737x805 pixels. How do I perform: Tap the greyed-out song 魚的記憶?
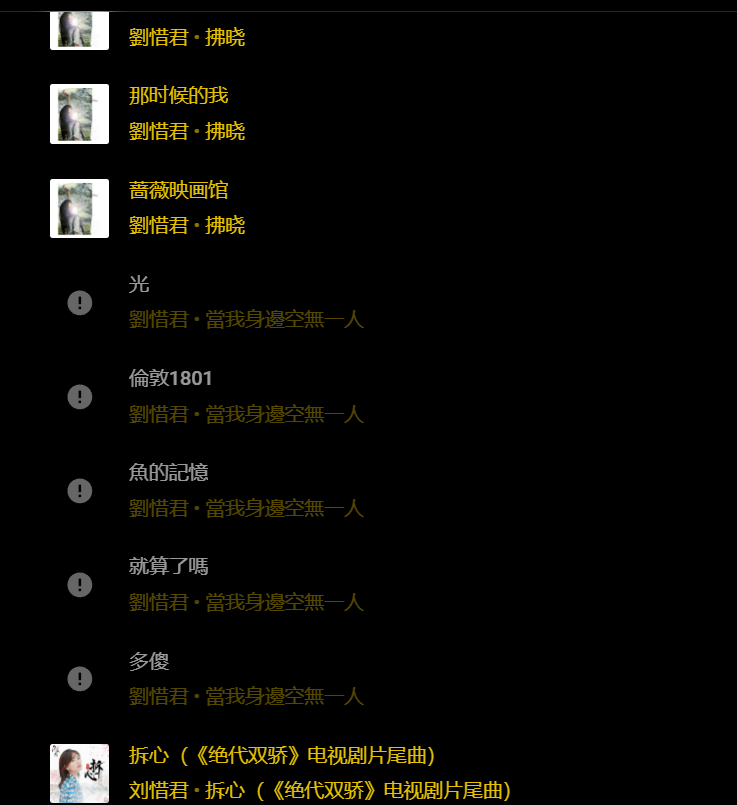168,472
